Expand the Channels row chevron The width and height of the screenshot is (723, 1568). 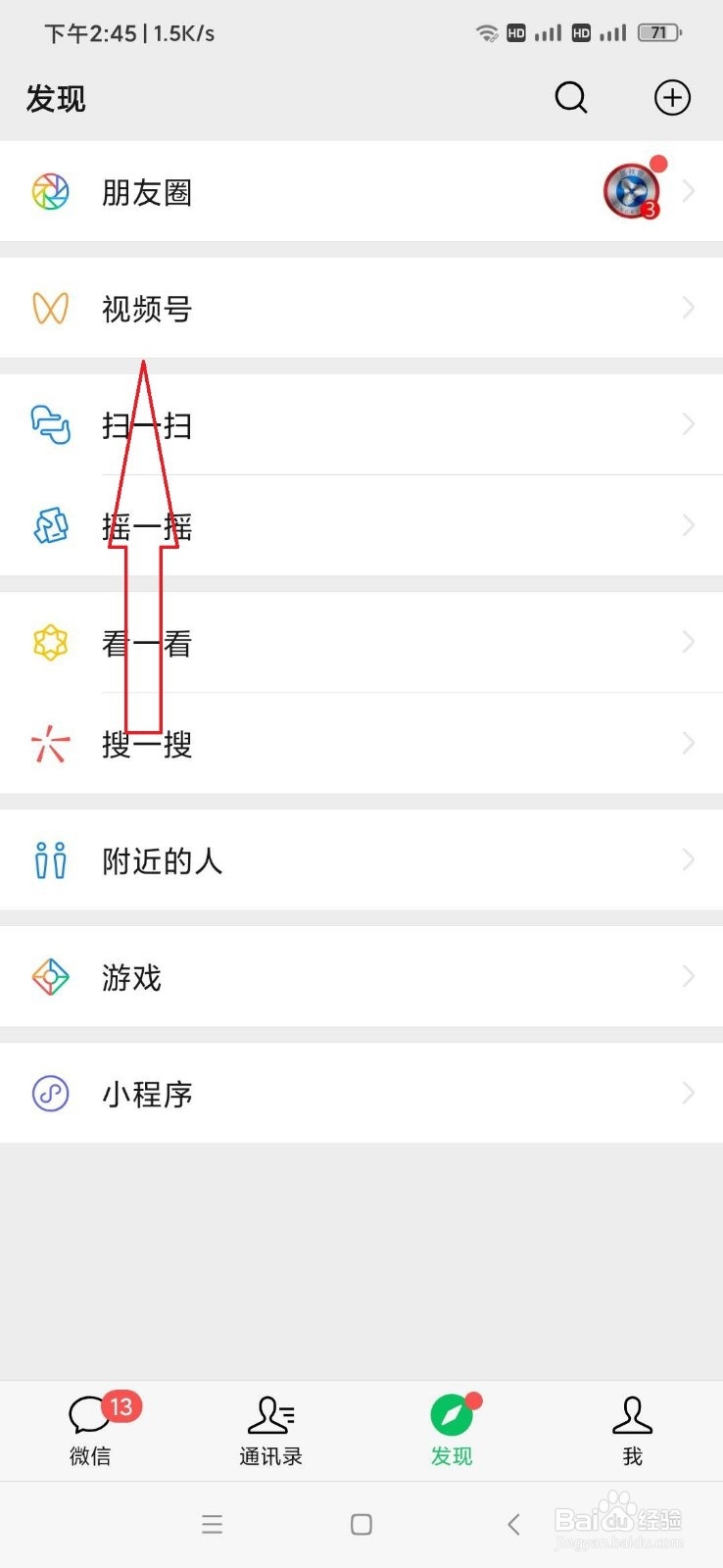(x=688, y=308)
